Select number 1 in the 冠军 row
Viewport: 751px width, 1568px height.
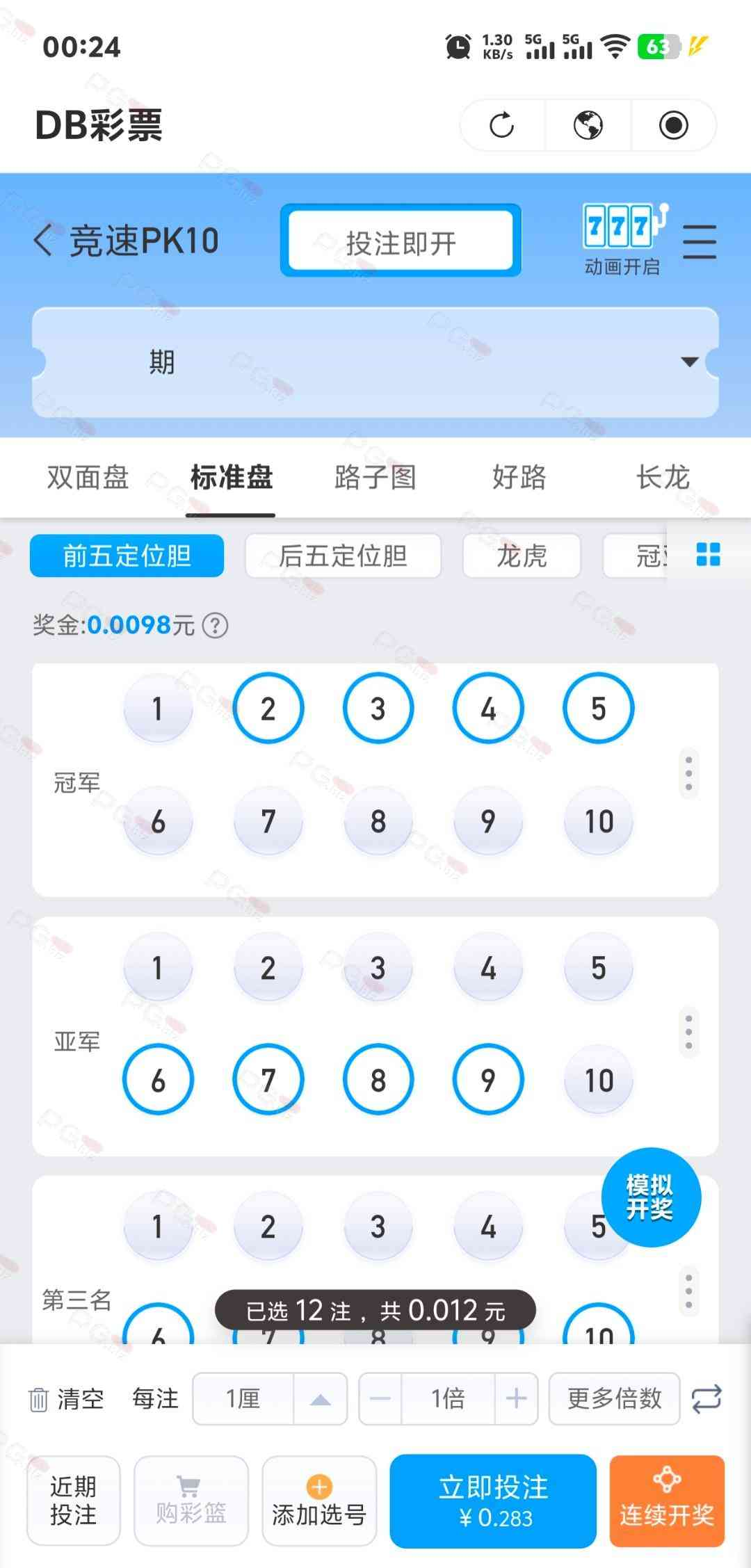(158, 709)
